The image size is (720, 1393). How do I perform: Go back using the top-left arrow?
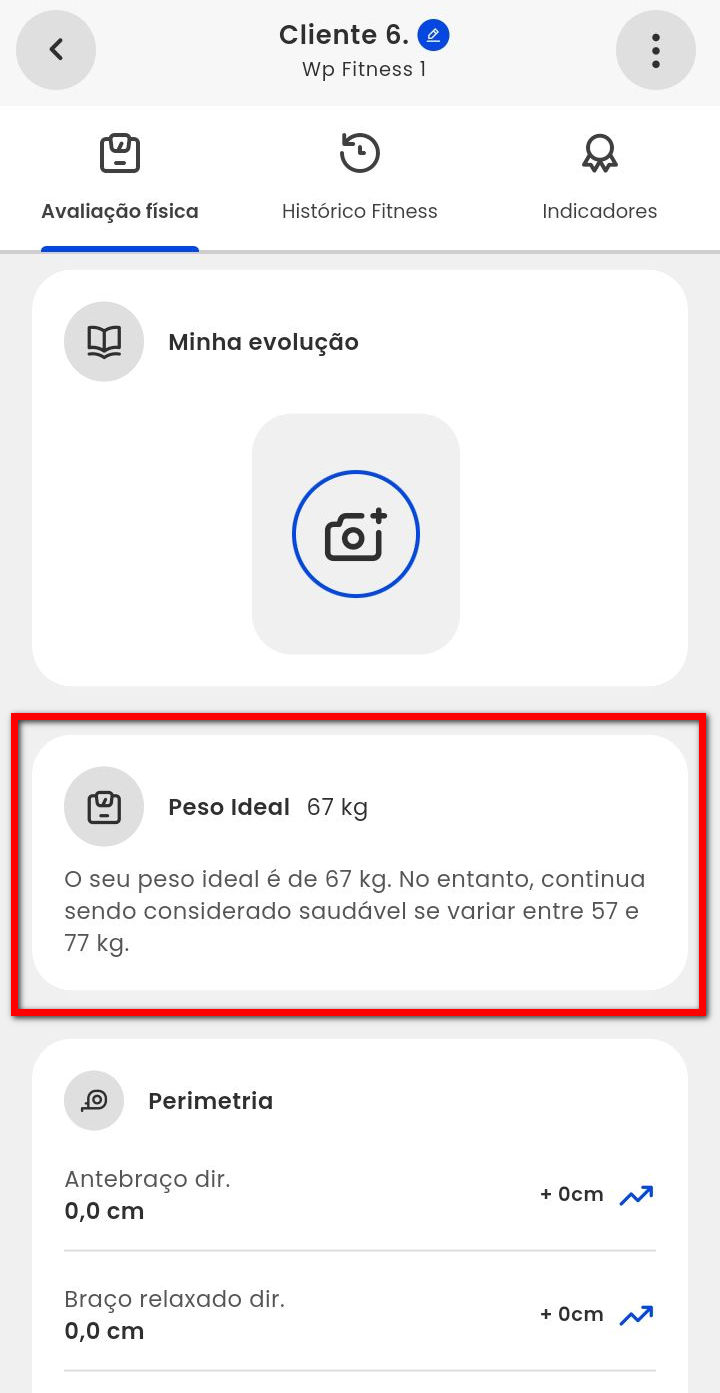click(x=56, y=49)
